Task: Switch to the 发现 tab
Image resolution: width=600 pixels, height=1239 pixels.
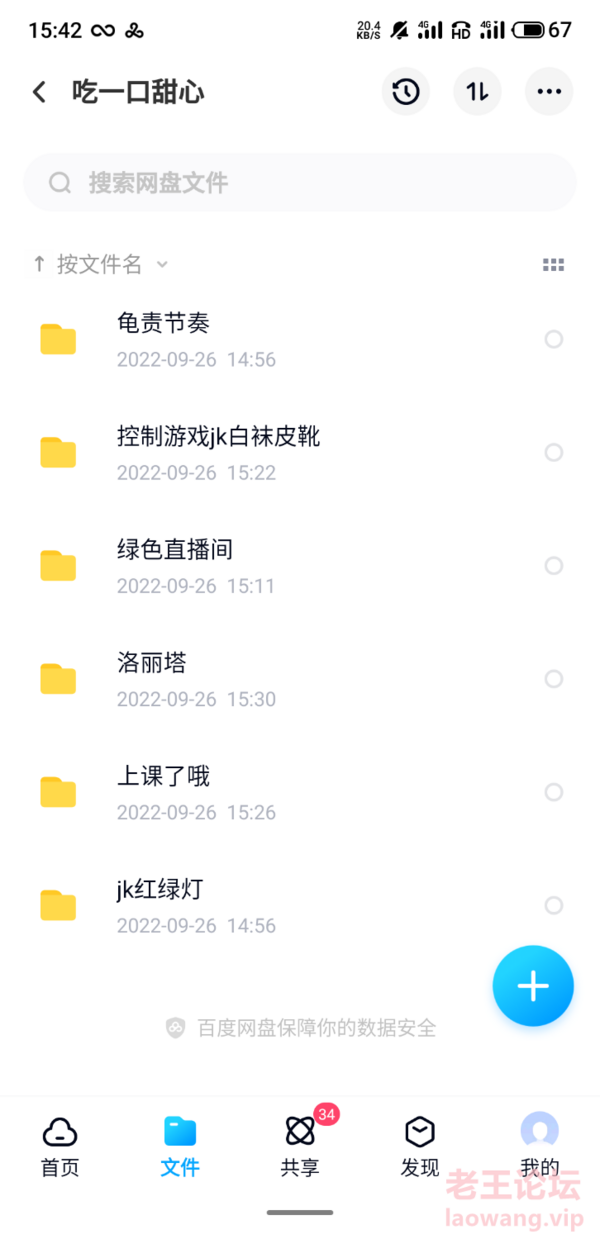Action: pyautogui.click(x=420, y=1146)
